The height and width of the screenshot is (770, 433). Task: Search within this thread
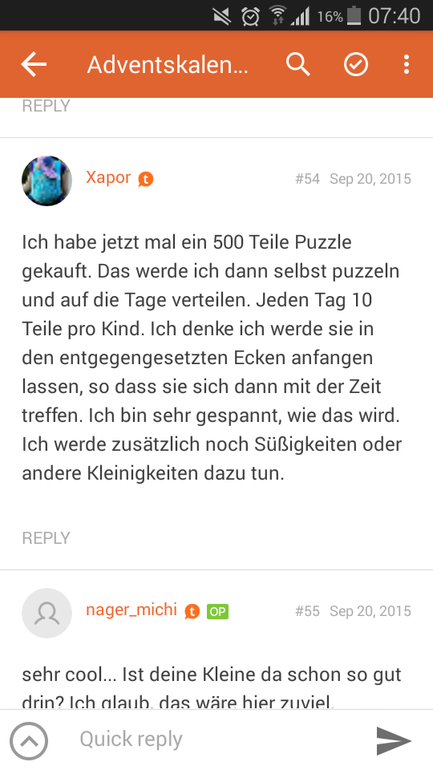tap(298, 64)
